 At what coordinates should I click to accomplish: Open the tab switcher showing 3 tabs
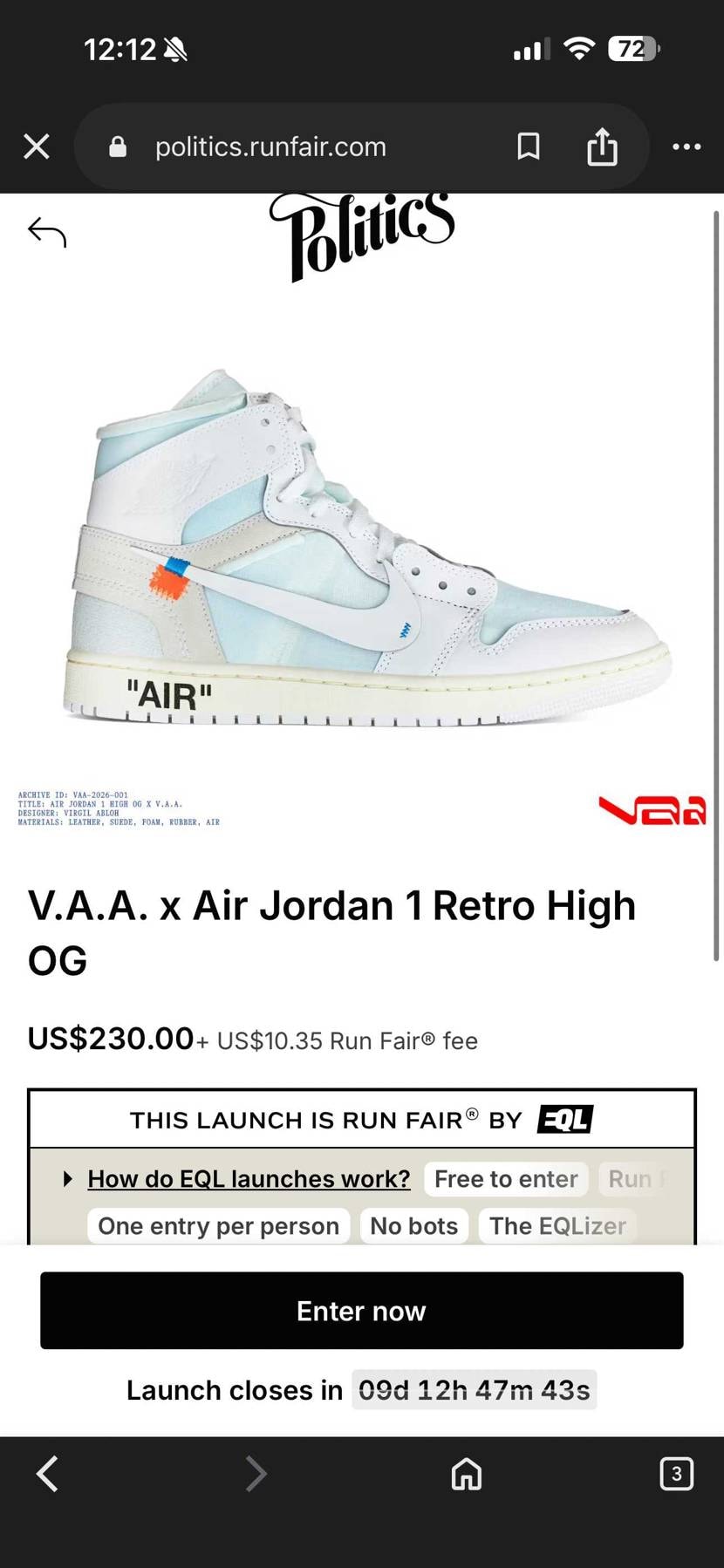(x=676, y=1474)
